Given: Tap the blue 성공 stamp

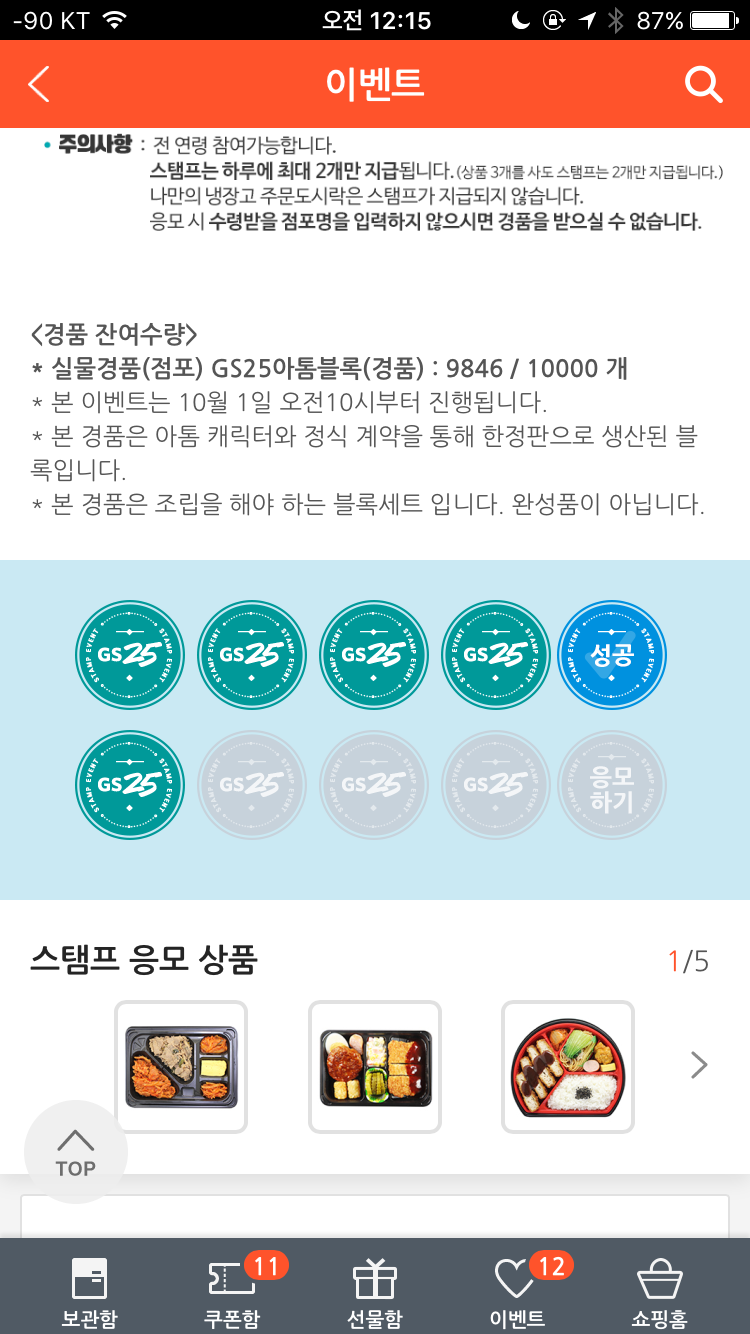Looking at the screenshot, I should (611, 655).
